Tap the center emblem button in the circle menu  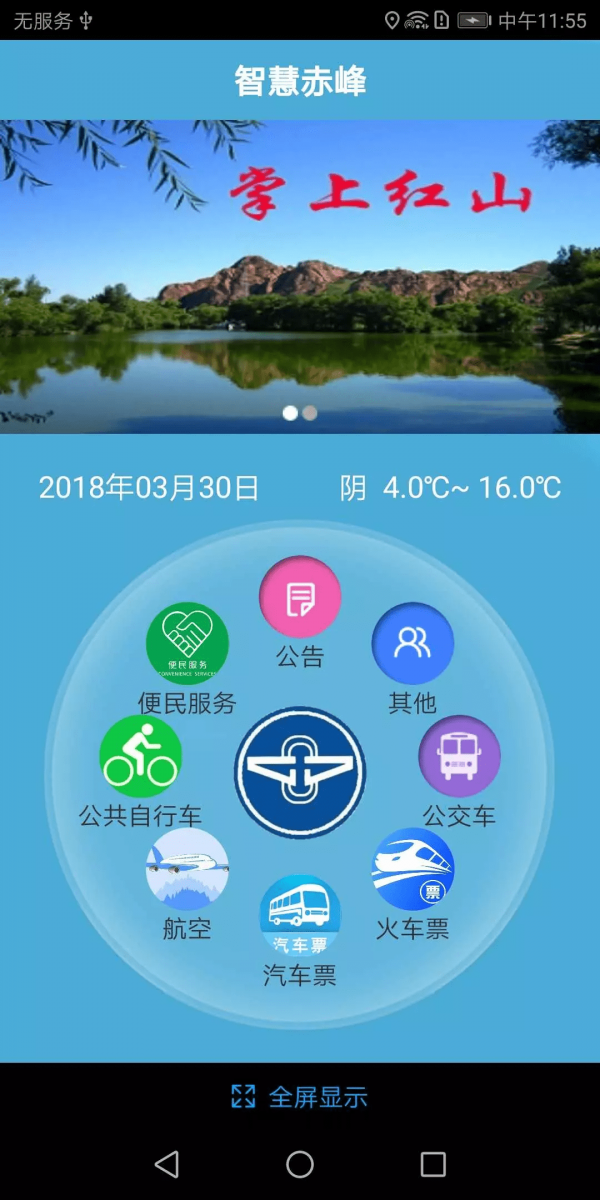(x=300, y=772)
